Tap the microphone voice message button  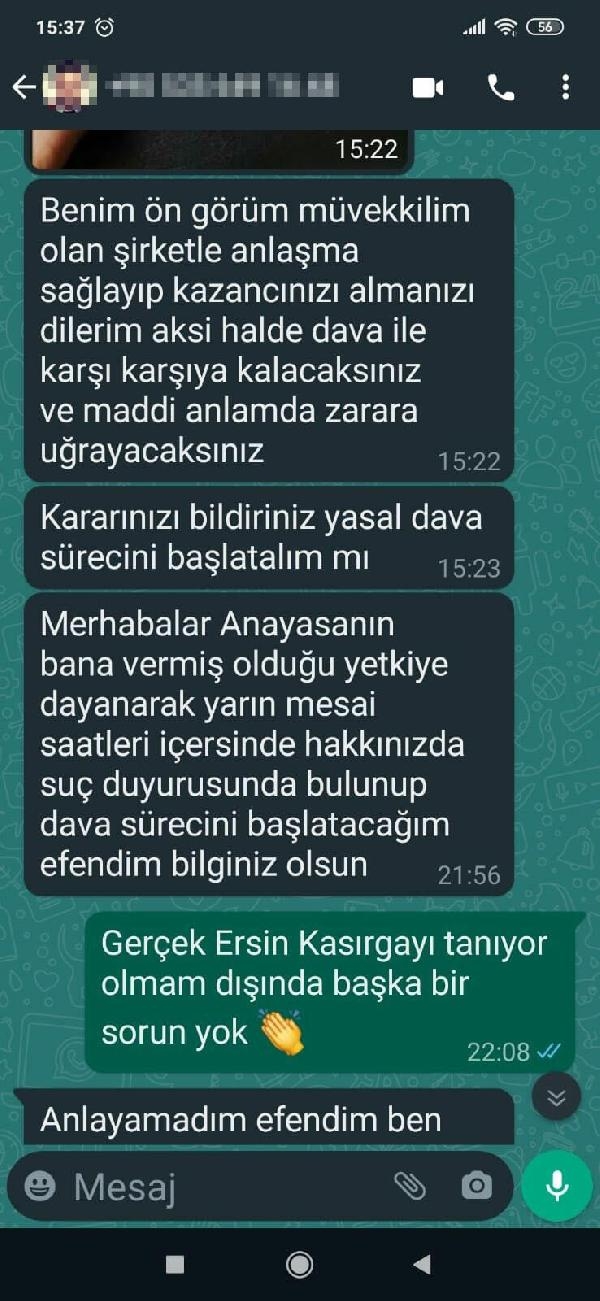[x=557, y=1187]
